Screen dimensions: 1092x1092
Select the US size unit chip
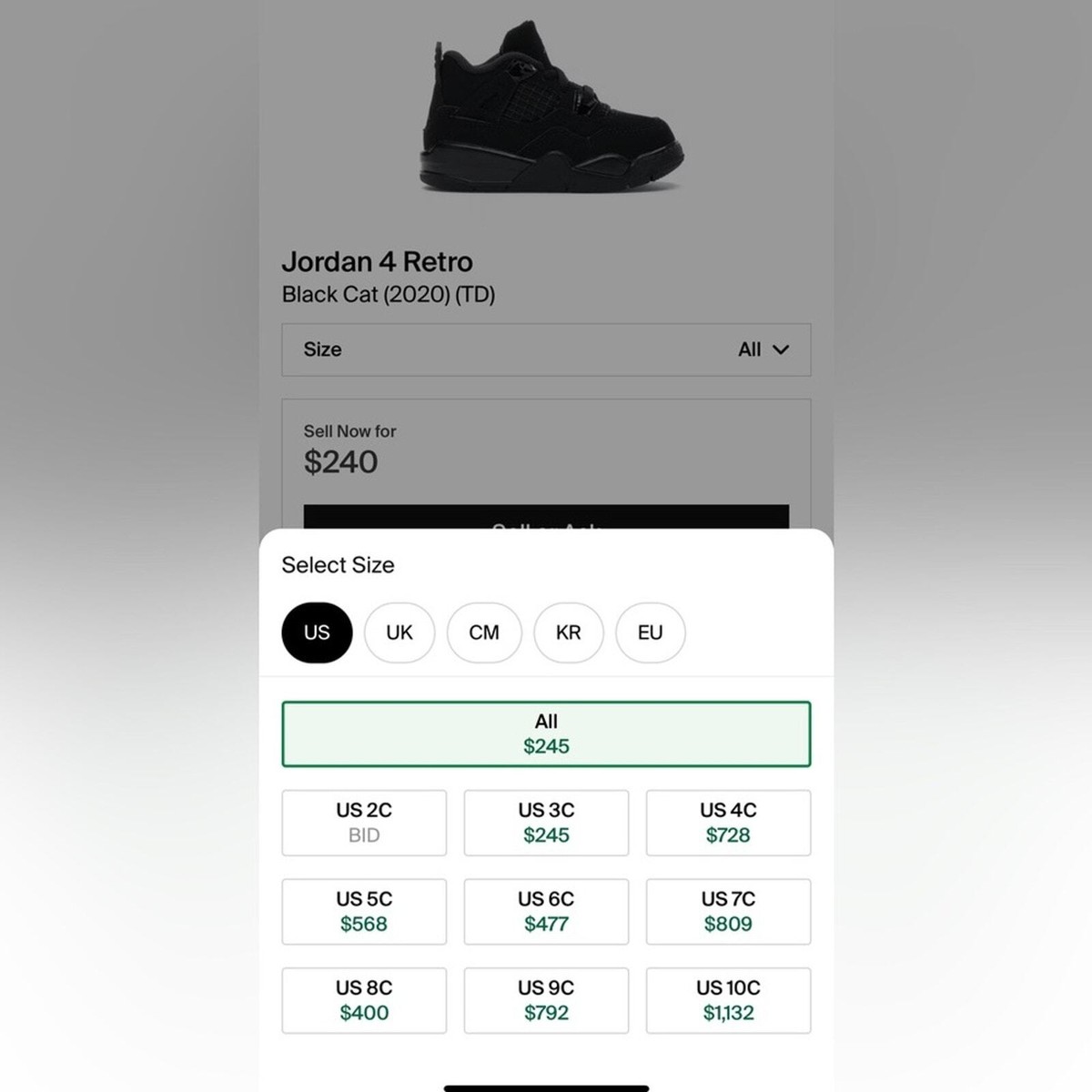317,632
